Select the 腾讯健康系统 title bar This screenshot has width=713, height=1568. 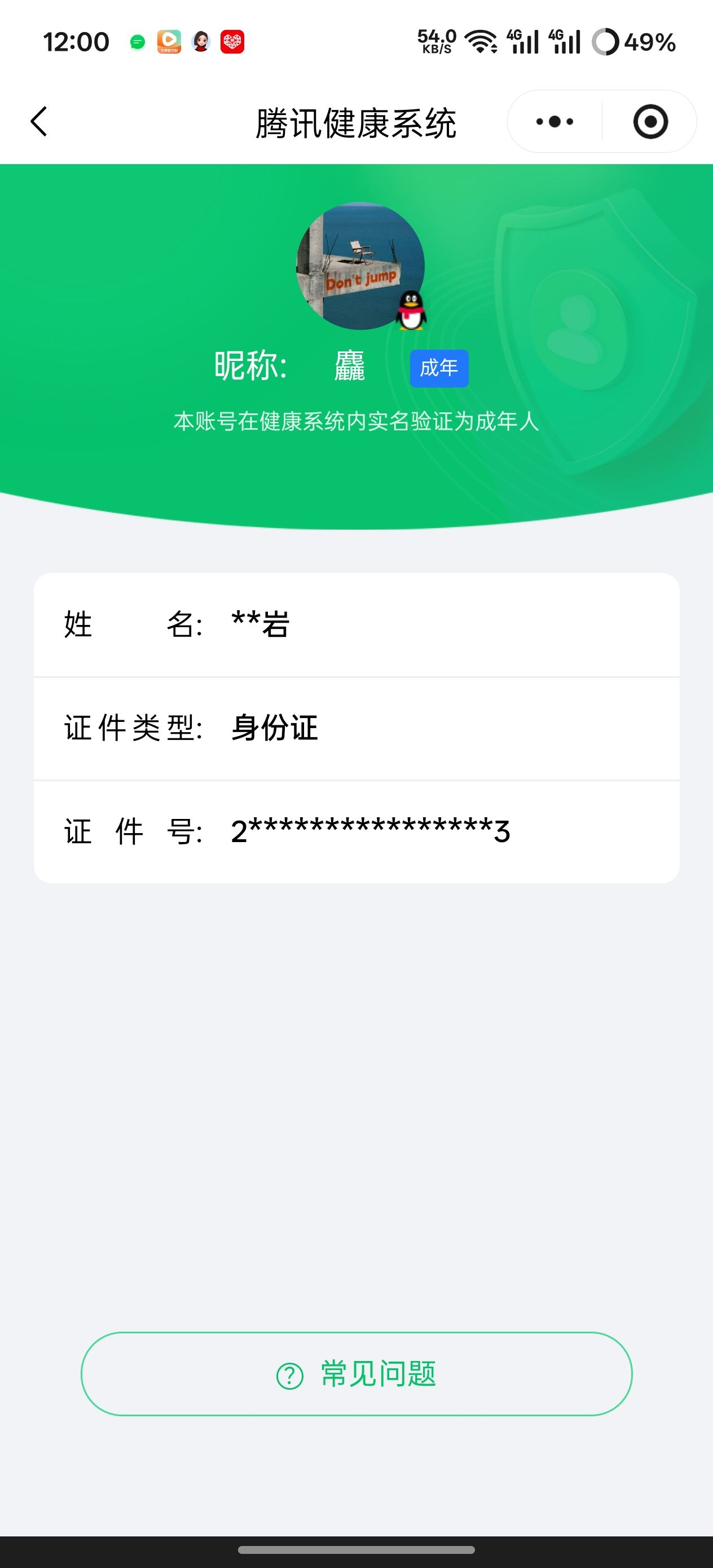pyautogui.click(x=356, y=122)
